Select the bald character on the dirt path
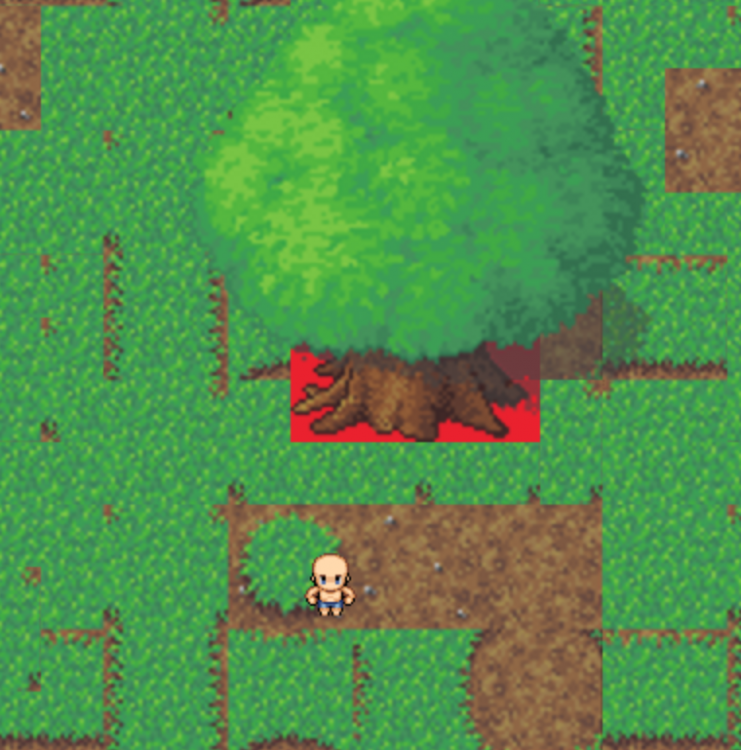This screenshot has width=741, height=750. [x=330, y=584]
